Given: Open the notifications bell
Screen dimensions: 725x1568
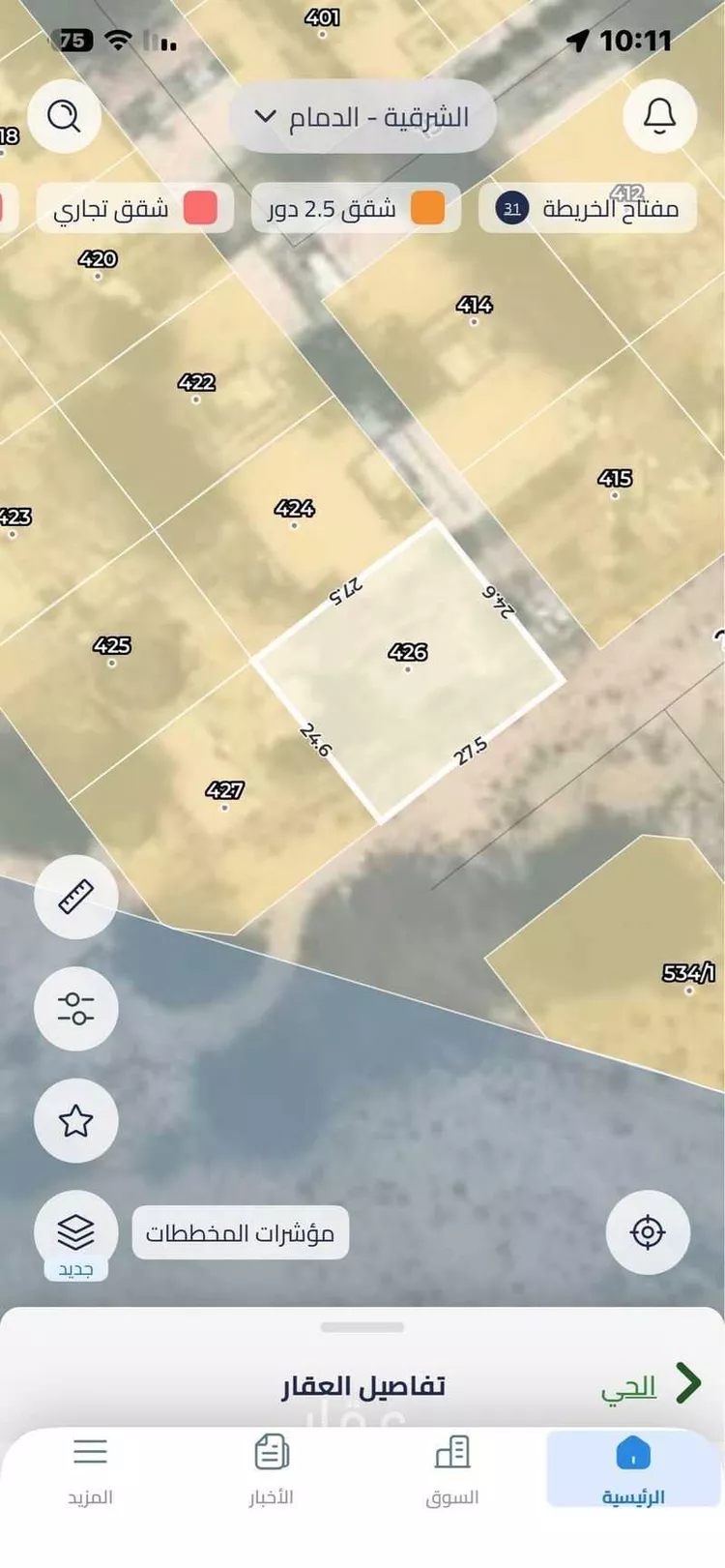Looking at the screenshot, I should (x=659, y=117).
